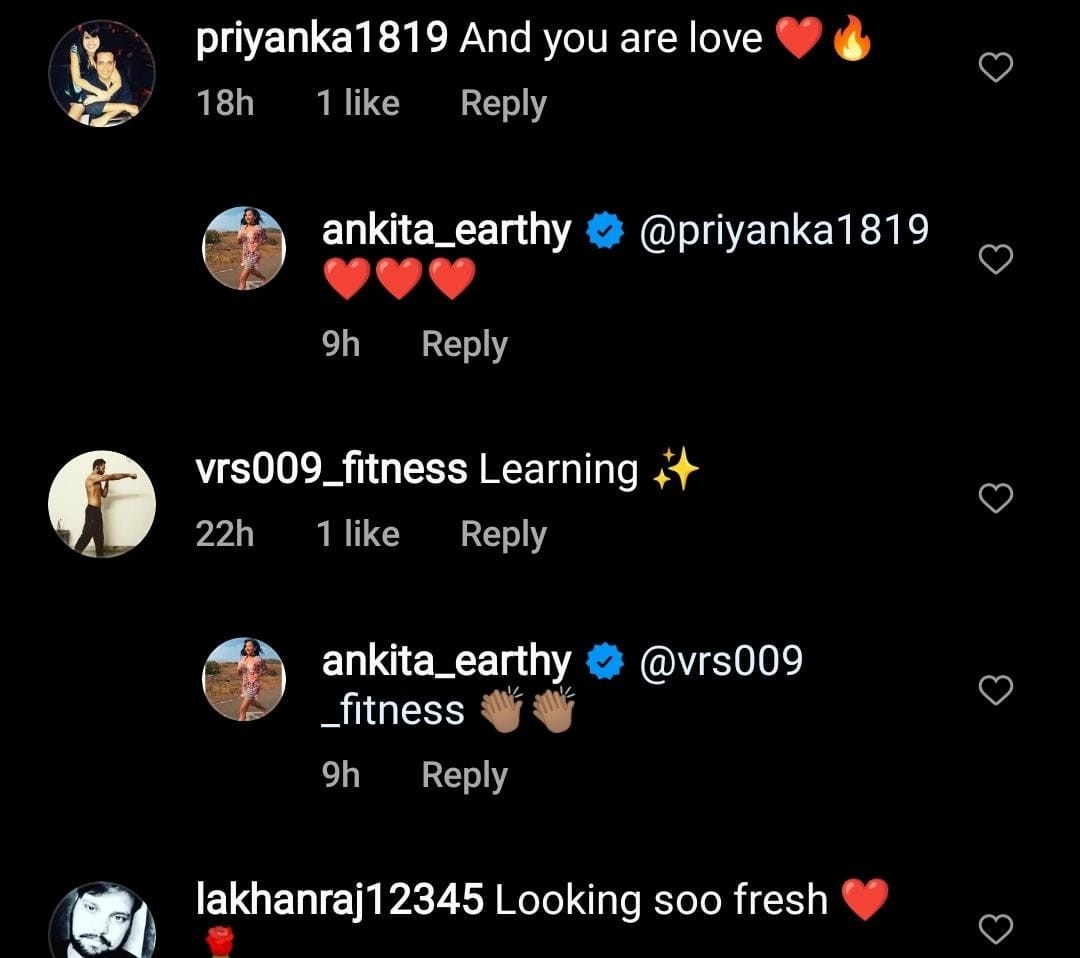The image size is (1080, 958).
Task: Reply to vrs009_fitness's Learning comment
Action: (x=503, y=535)
